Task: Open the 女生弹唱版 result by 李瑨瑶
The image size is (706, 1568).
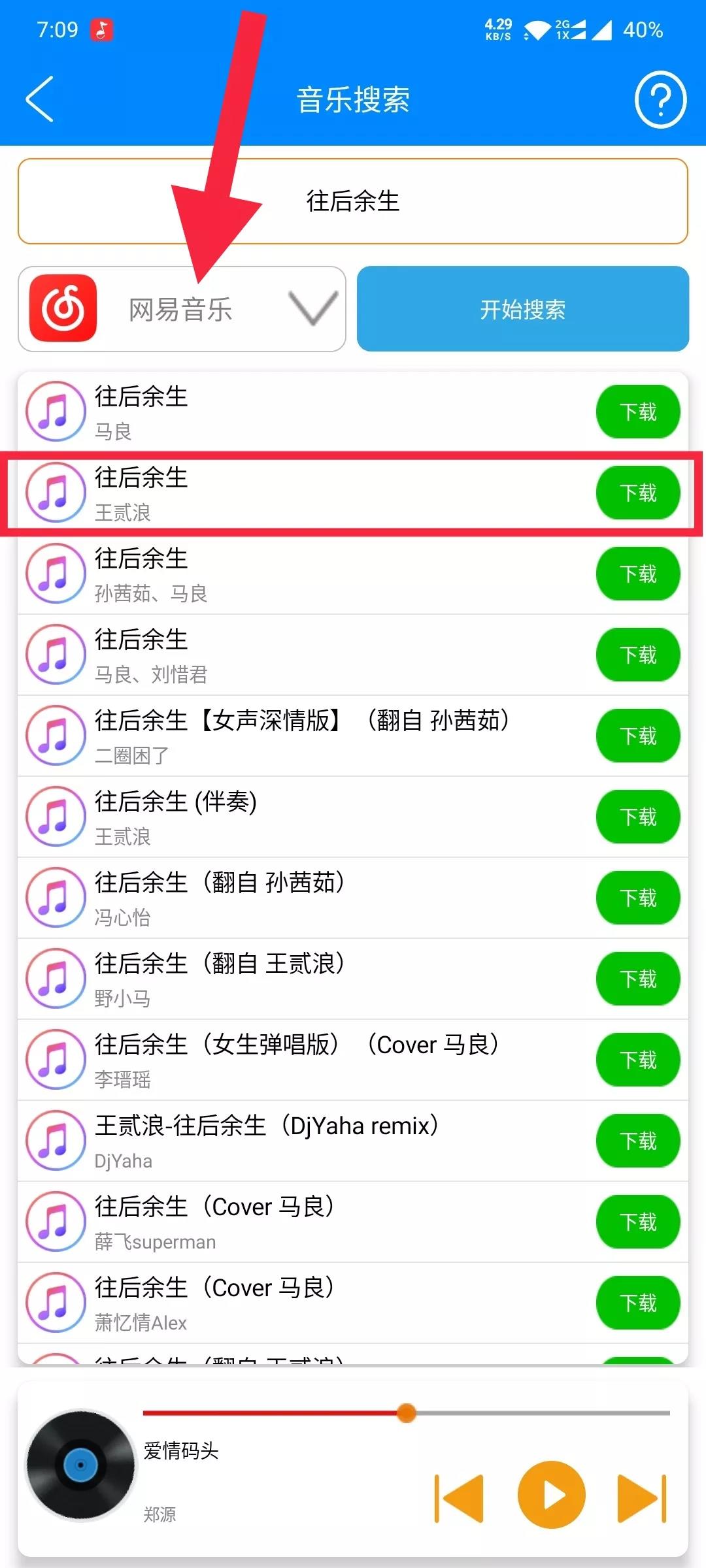Action: [x=294, y=1060]
